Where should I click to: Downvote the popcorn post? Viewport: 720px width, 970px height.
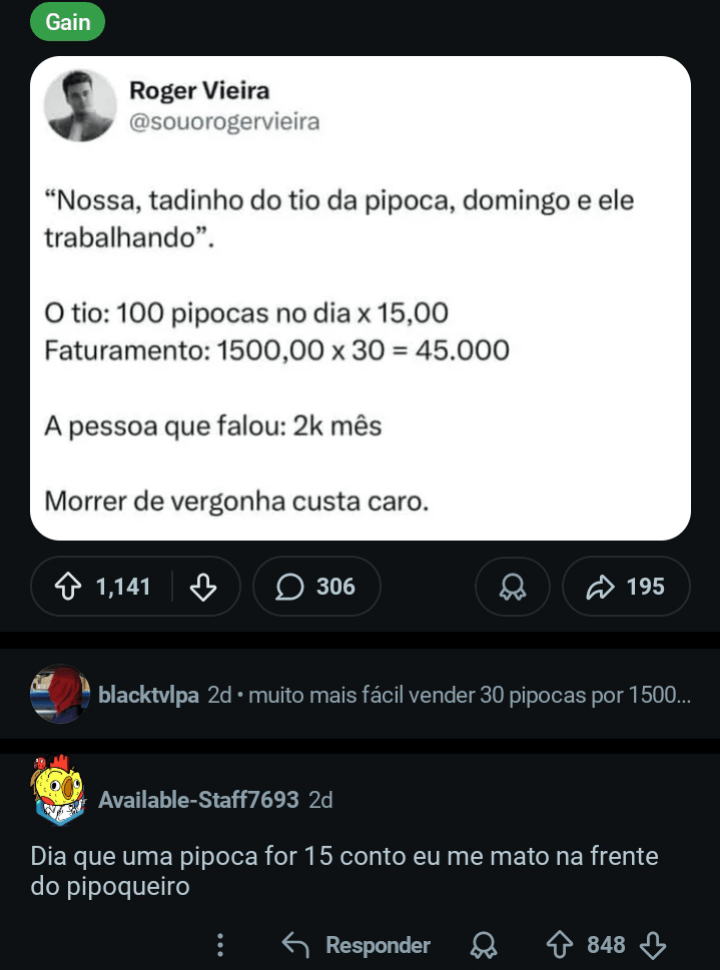tap(203, 586)
